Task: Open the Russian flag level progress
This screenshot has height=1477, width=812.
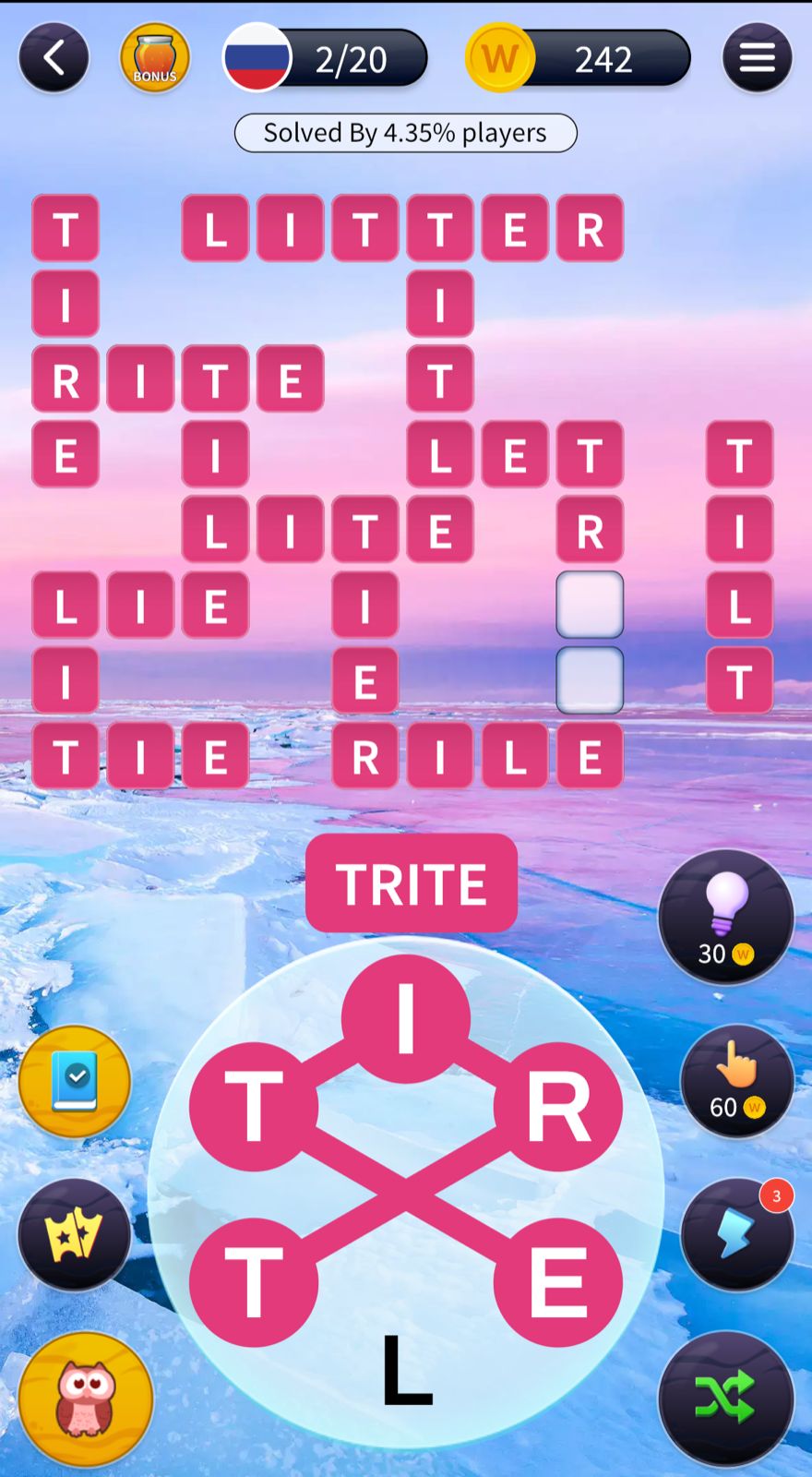Action: click(258, 59)
